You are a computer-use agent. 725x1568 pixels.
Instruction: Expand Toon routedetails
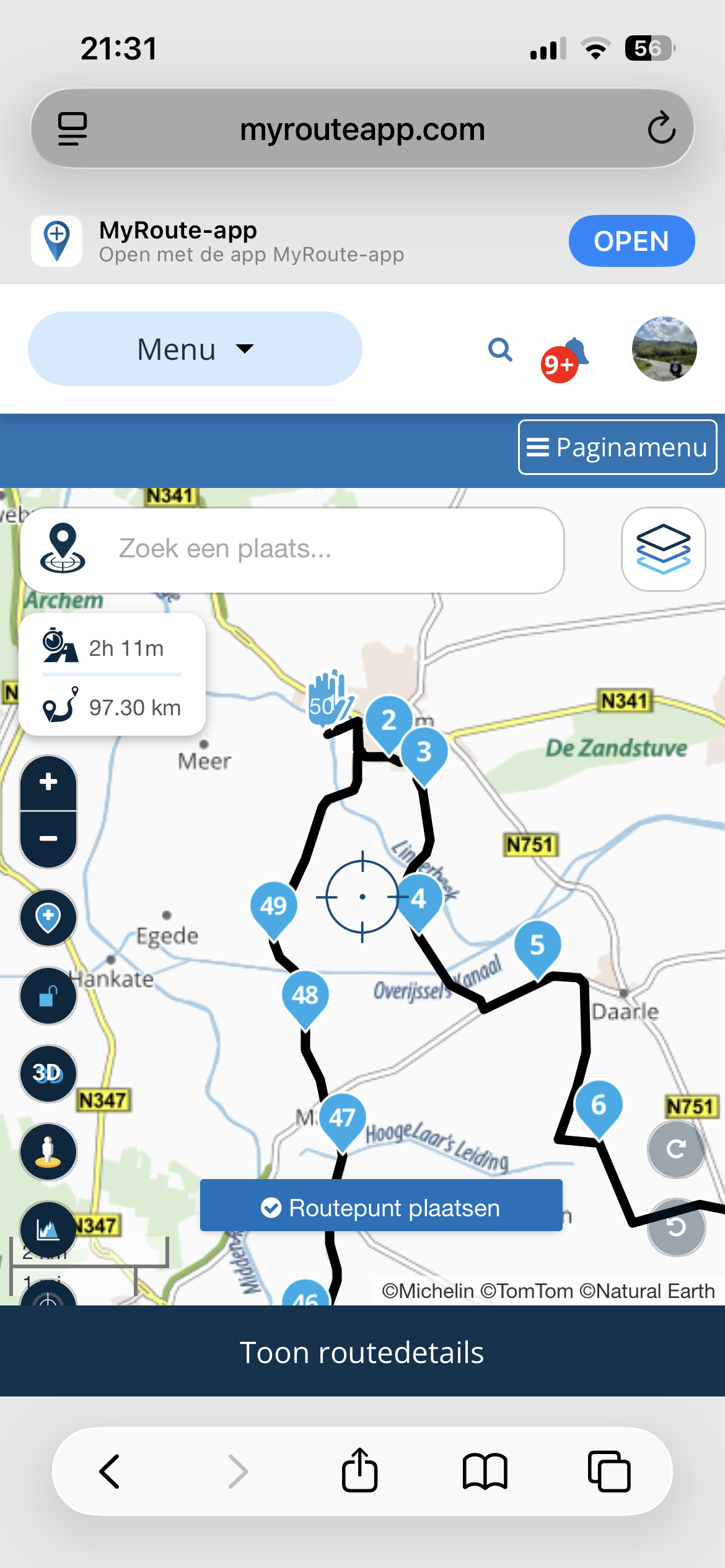(362, 1352)
